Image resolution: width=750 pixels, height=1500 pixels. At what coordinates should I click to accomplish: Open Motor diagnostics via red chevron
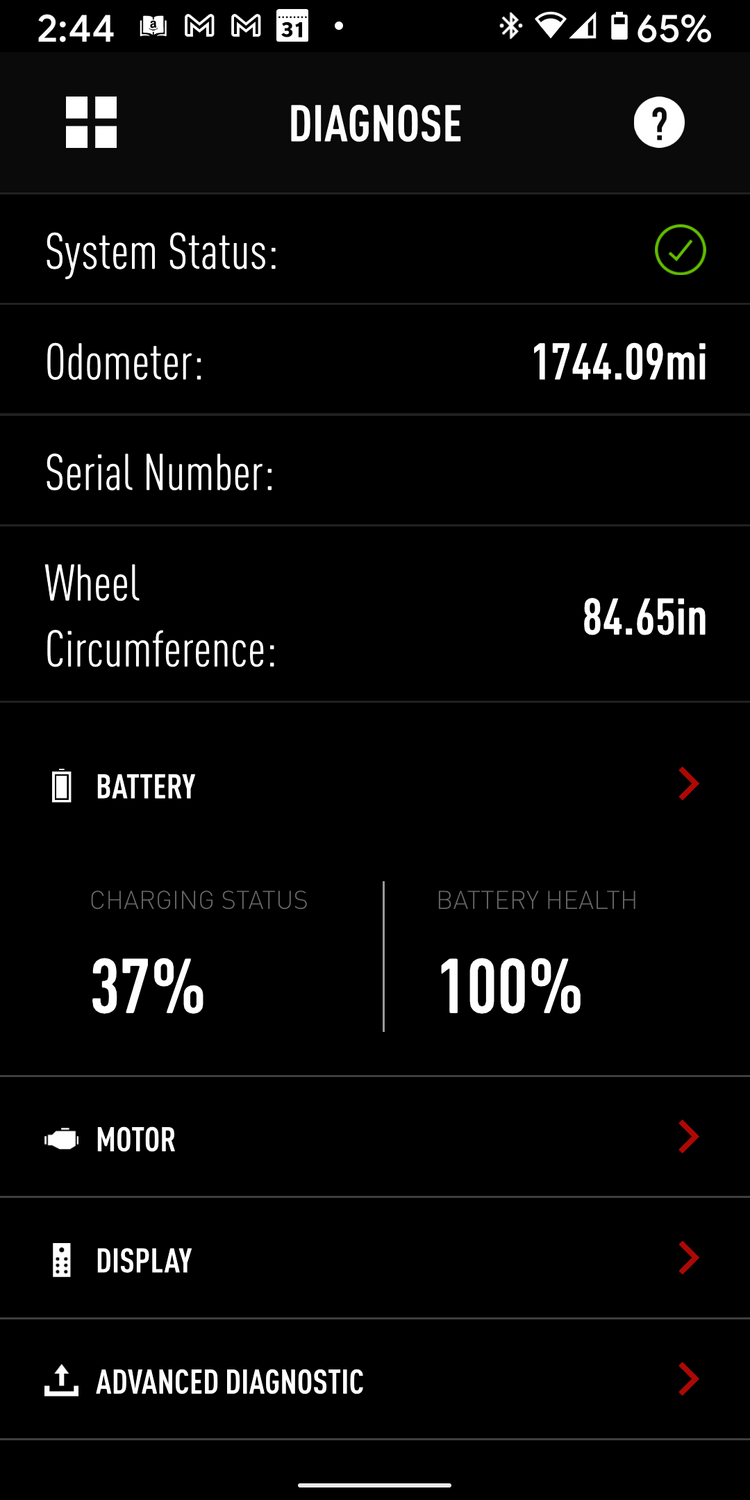click(x=688, y=1137)
